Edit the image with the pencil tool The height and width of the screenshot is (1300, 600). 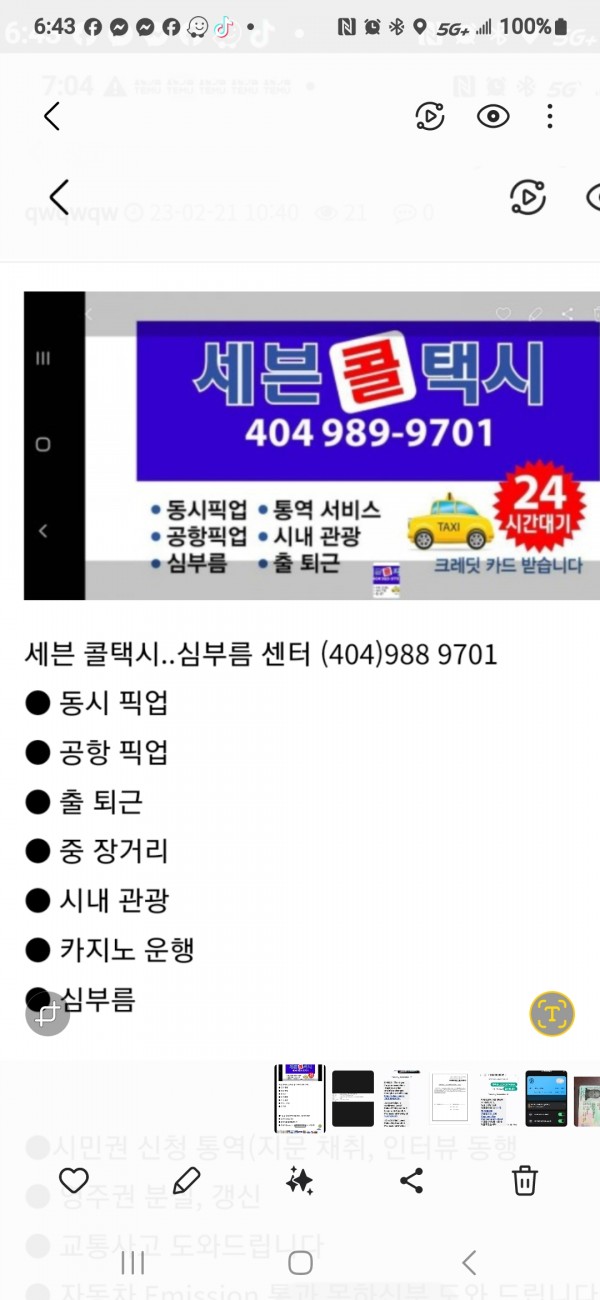(187, 1181)
